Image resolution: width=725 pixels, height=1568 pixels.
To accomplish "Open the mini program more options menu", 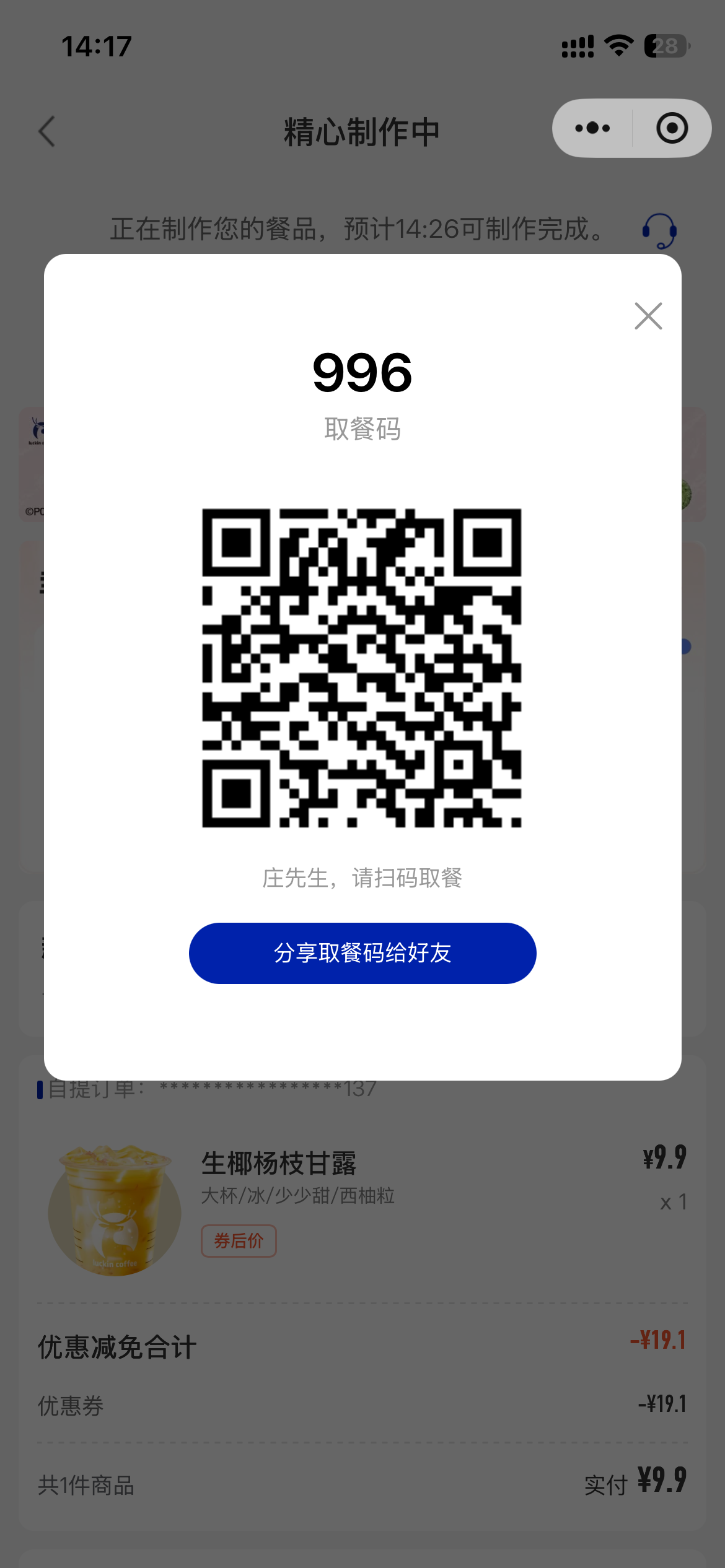I will pos(592,128).
